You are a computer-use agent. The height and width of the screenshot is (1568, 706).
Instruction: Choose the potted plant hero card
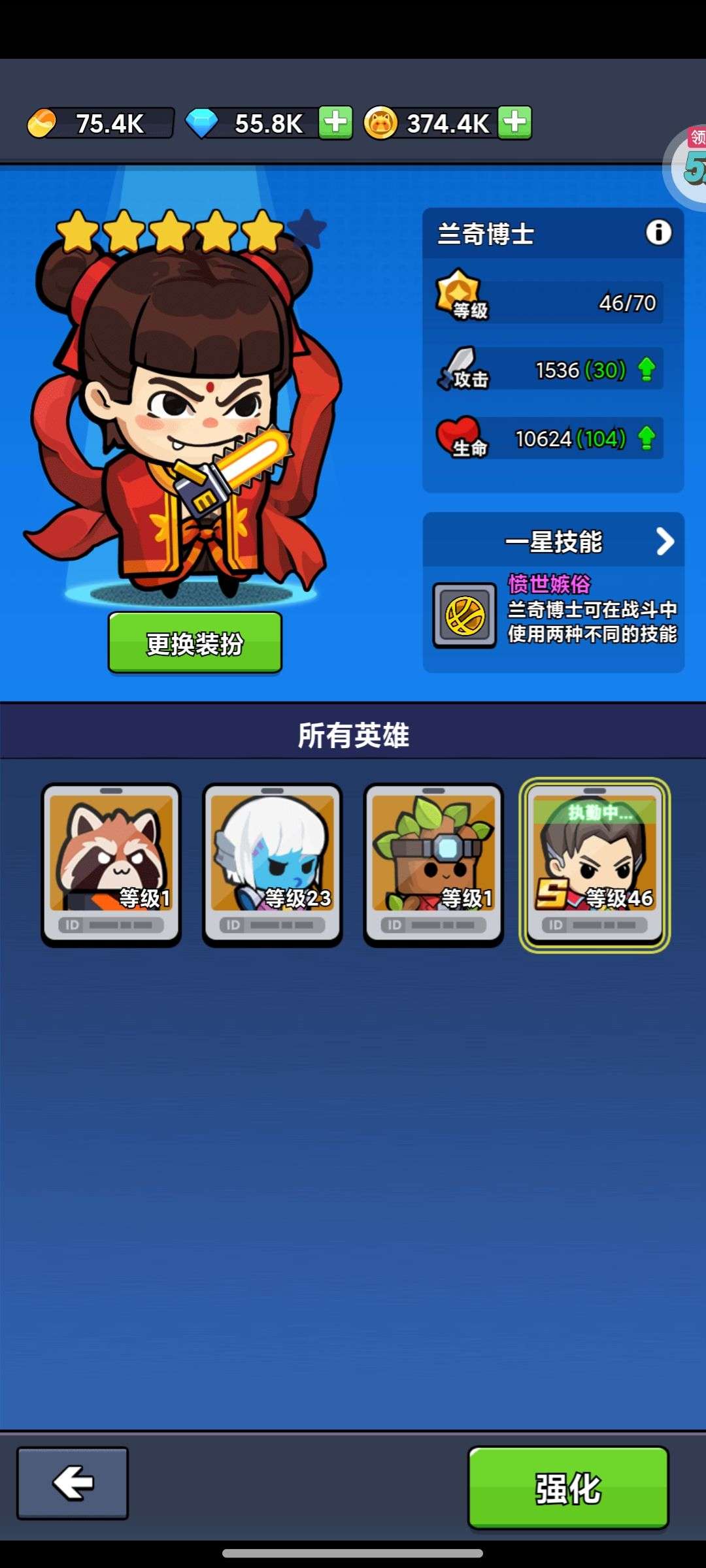[x=433, y=864]
